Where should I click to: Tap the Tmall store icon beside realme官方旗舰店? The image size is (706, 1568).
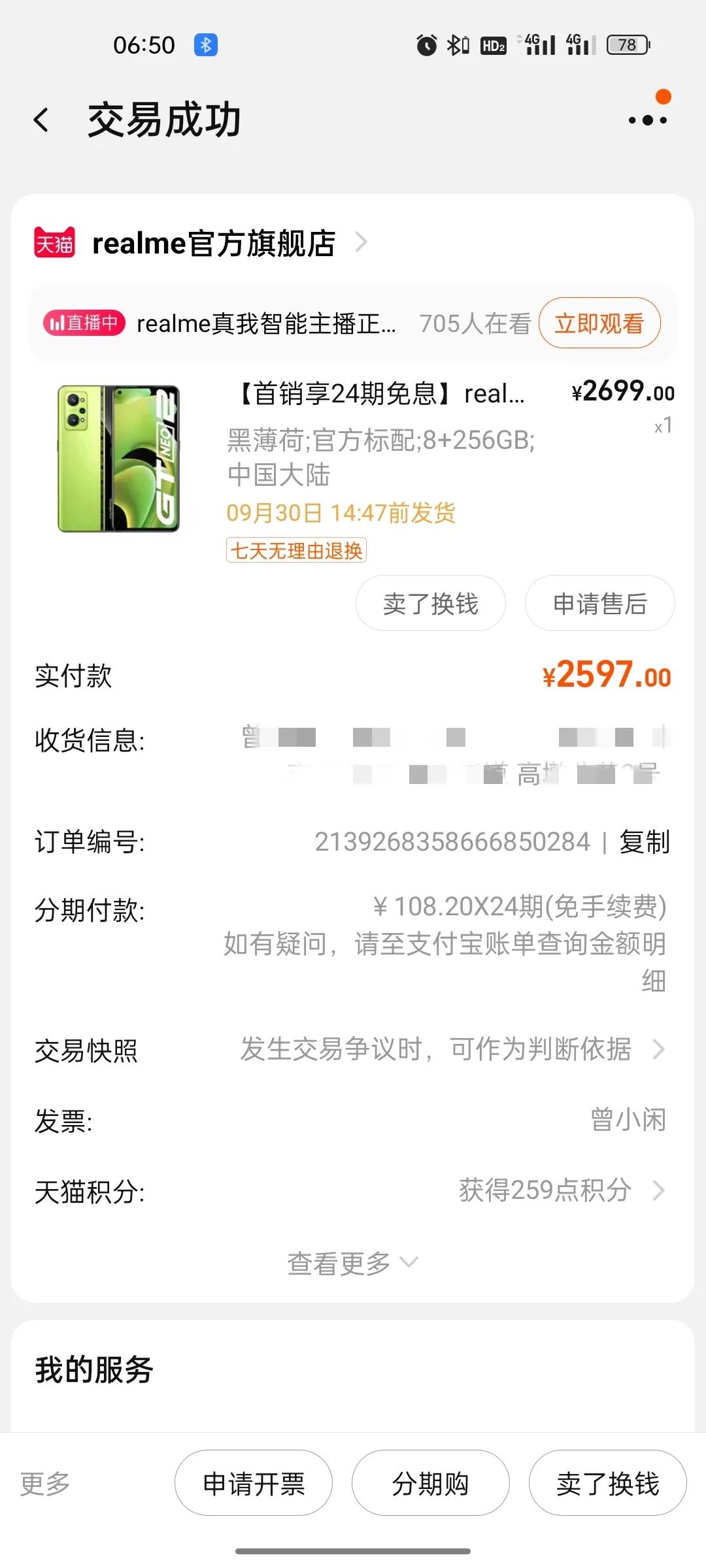click(x=56, y=244)
